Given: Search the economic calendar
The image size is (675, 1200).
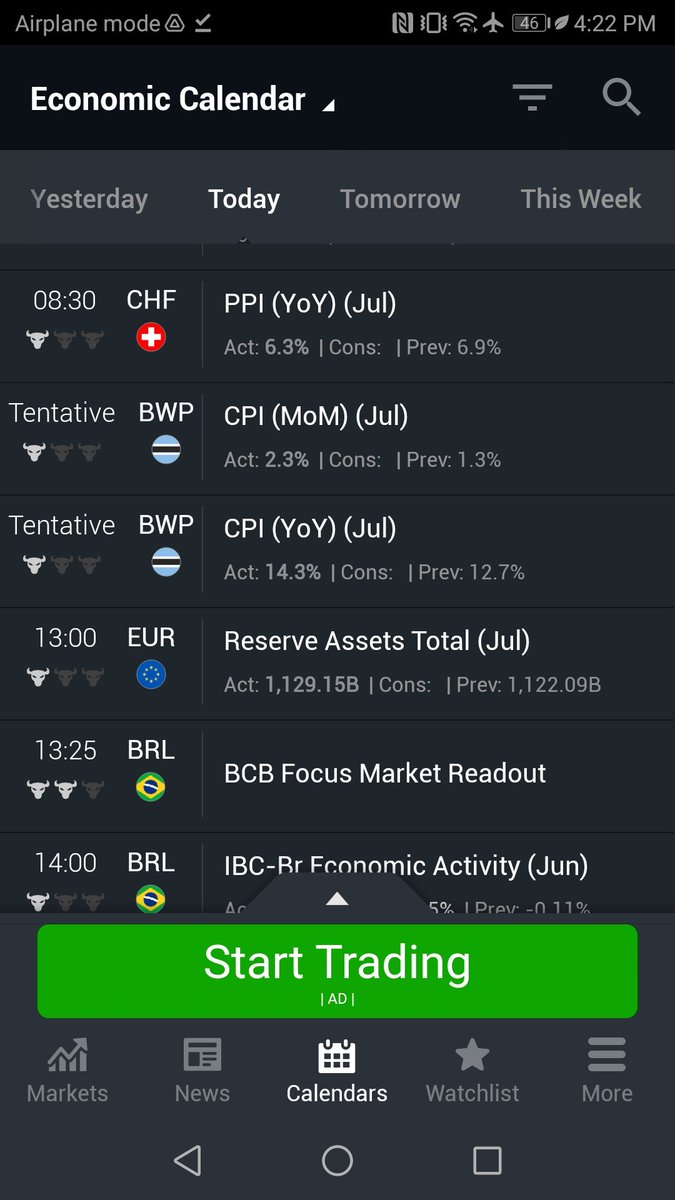Looking at the screenshot, I should (x=621, y=98).
